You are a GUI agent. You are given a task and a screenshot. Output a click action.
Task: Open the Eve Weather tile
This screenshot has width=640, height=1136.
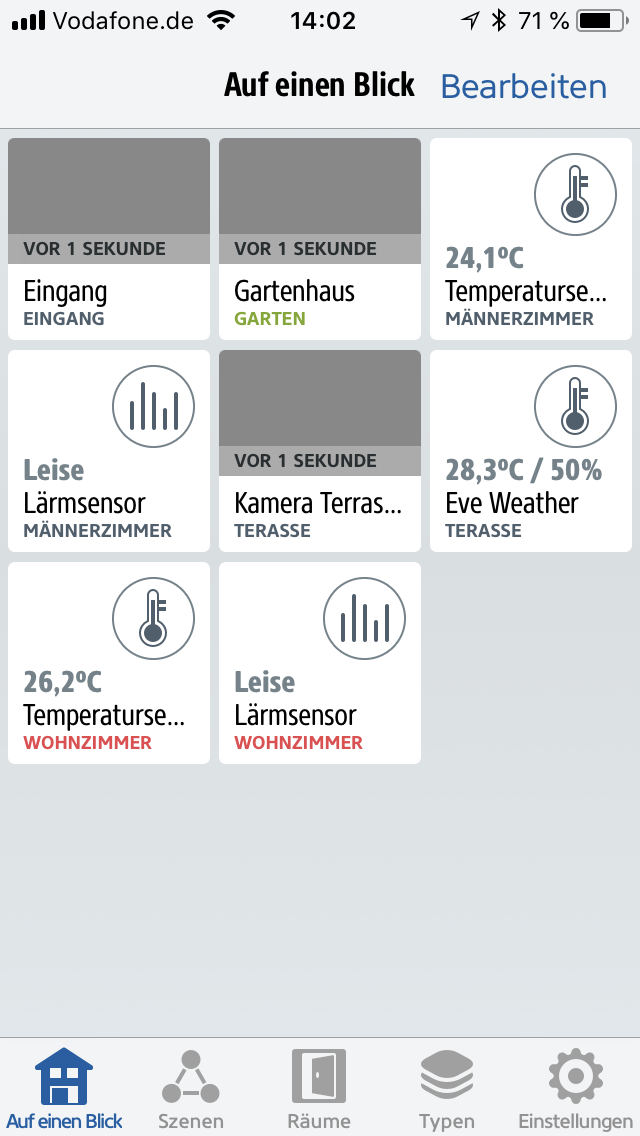coord(531,451)
